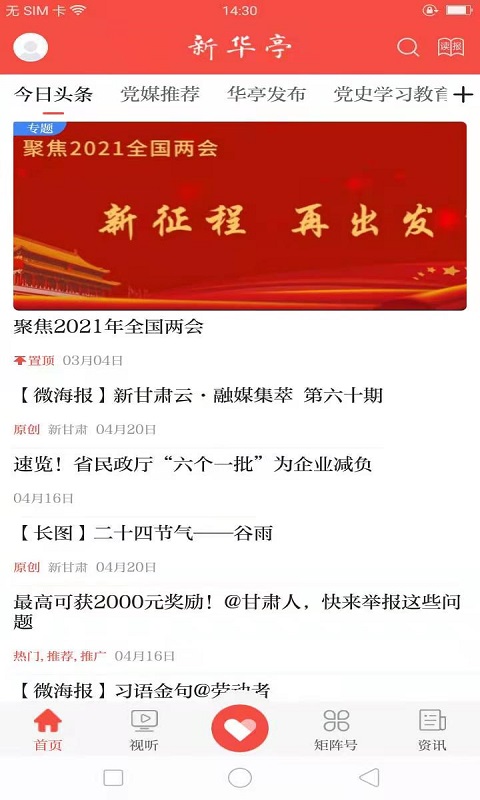Tap the system home circle button
The height and width of the screenshot is (800, 480).
[240, 778]
